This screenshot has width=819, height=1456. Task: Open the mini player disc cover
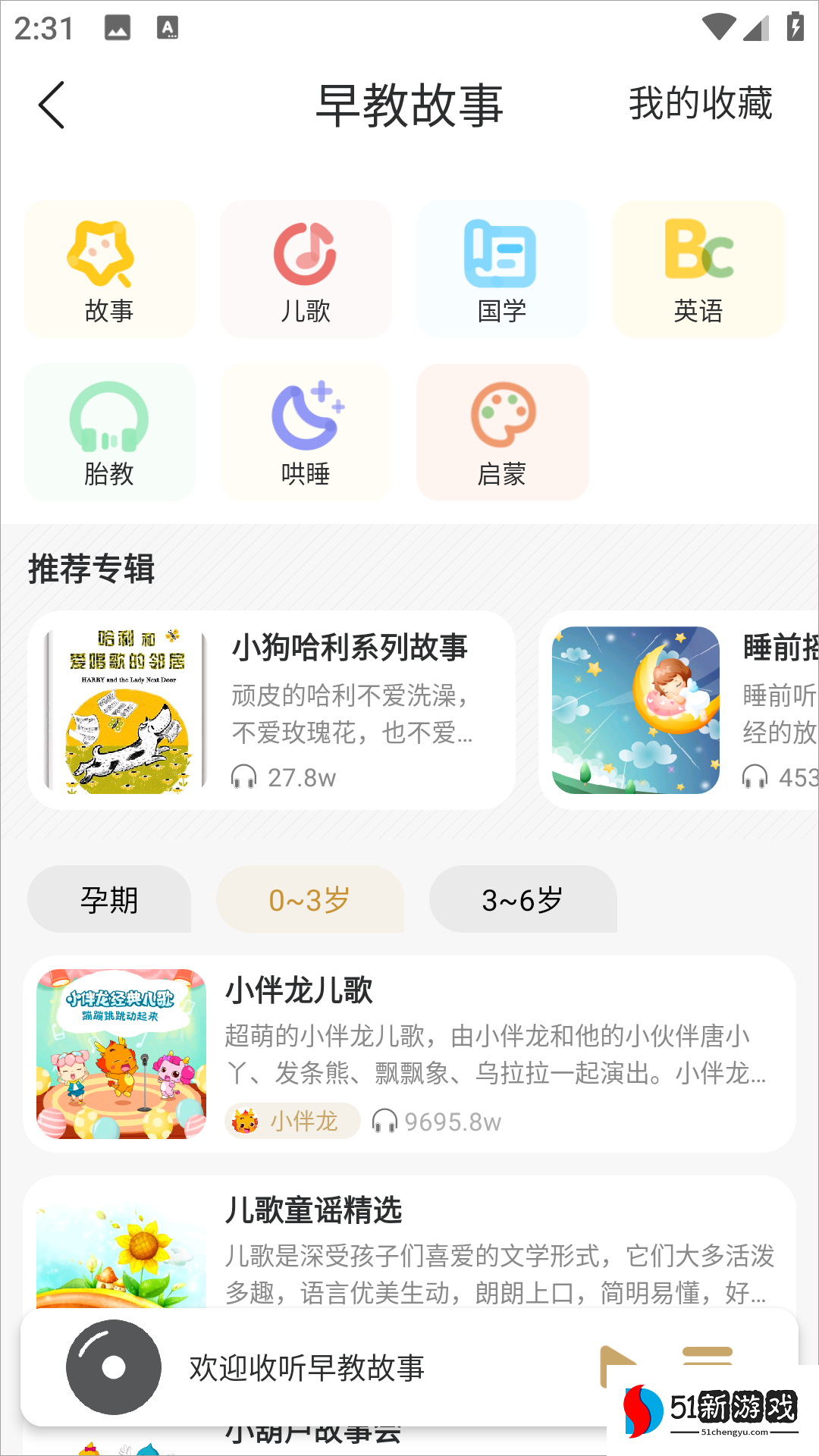pos(114,1367)
